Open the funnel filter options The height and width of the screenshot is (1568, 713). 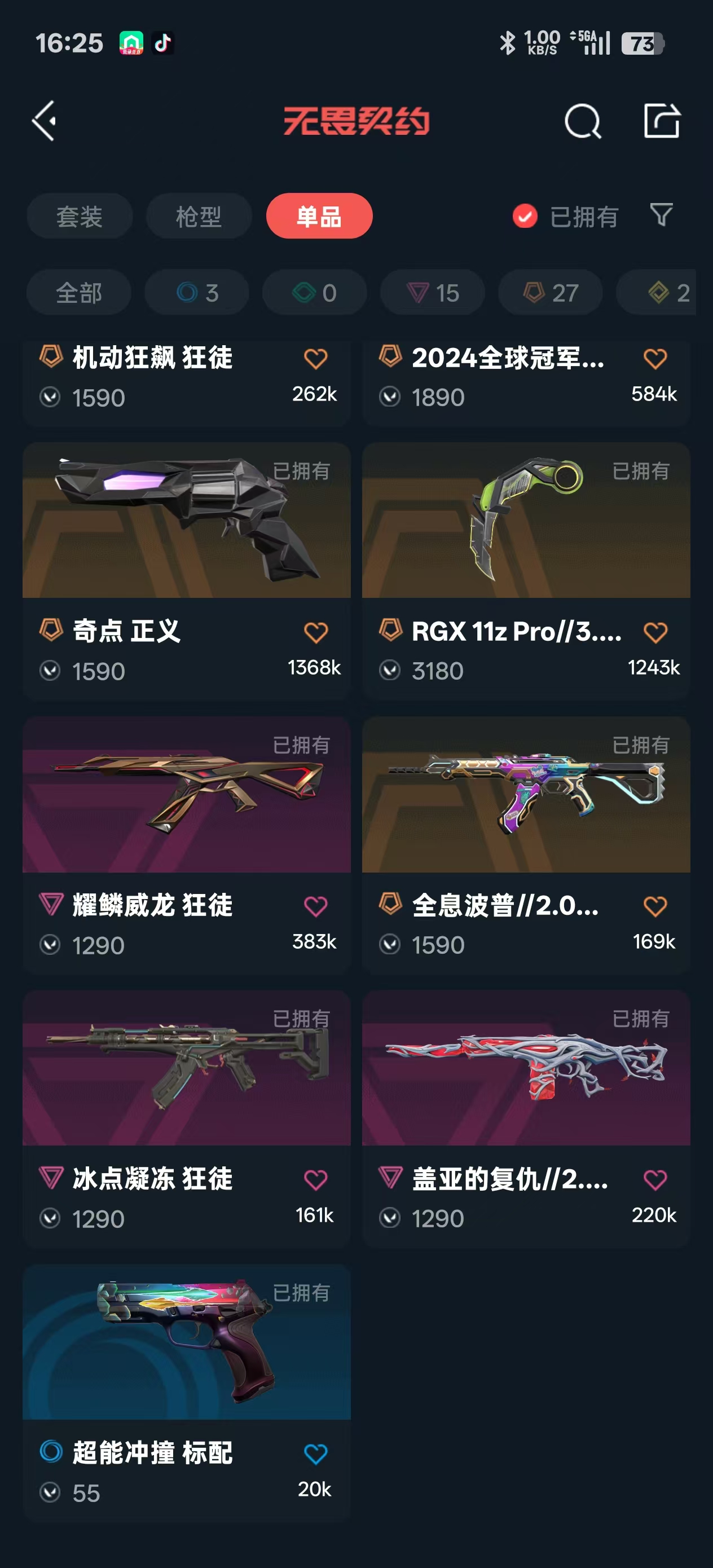(661, 215)
